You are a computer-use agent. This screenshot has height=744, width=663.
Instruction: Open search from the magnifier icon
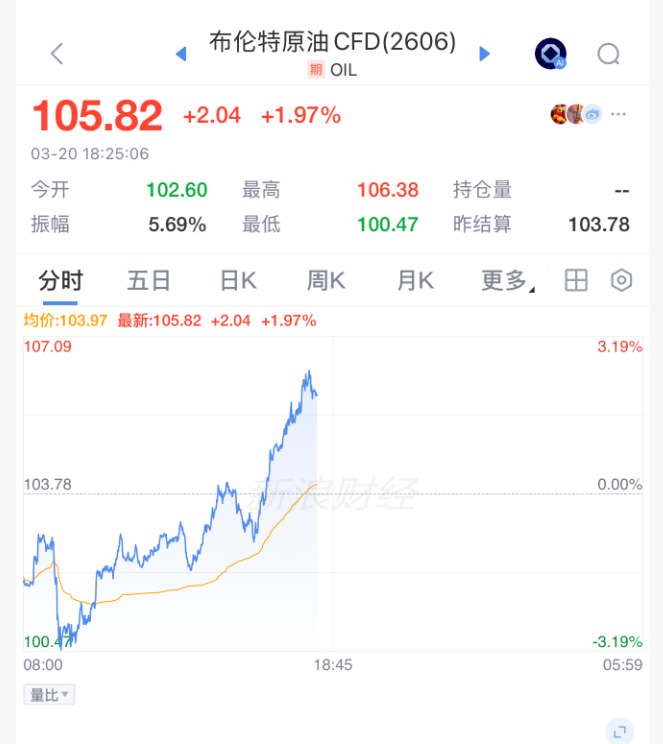[x=609, y=54]
